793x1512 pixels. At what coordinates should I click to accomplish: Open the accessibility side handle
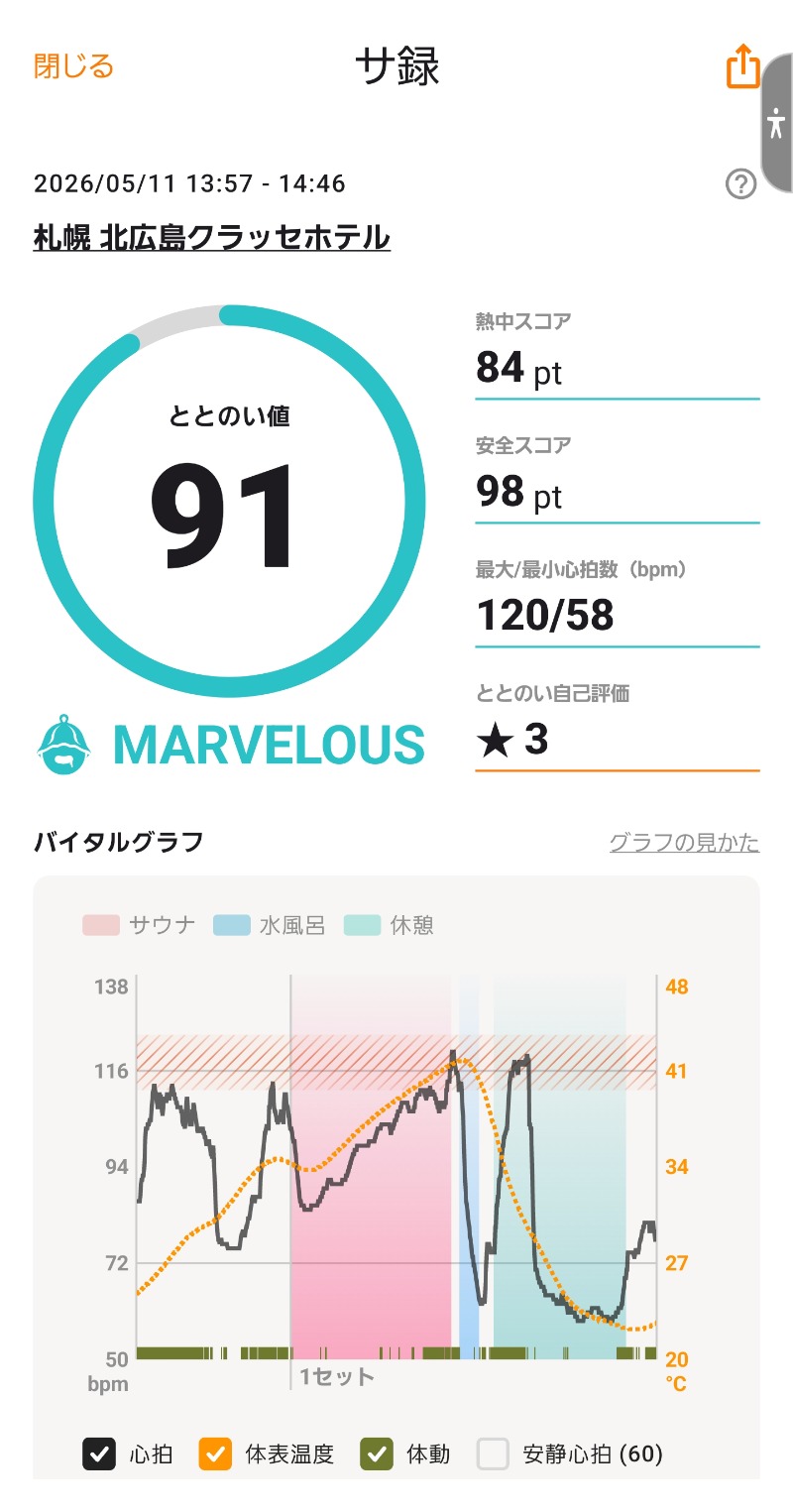776,125
